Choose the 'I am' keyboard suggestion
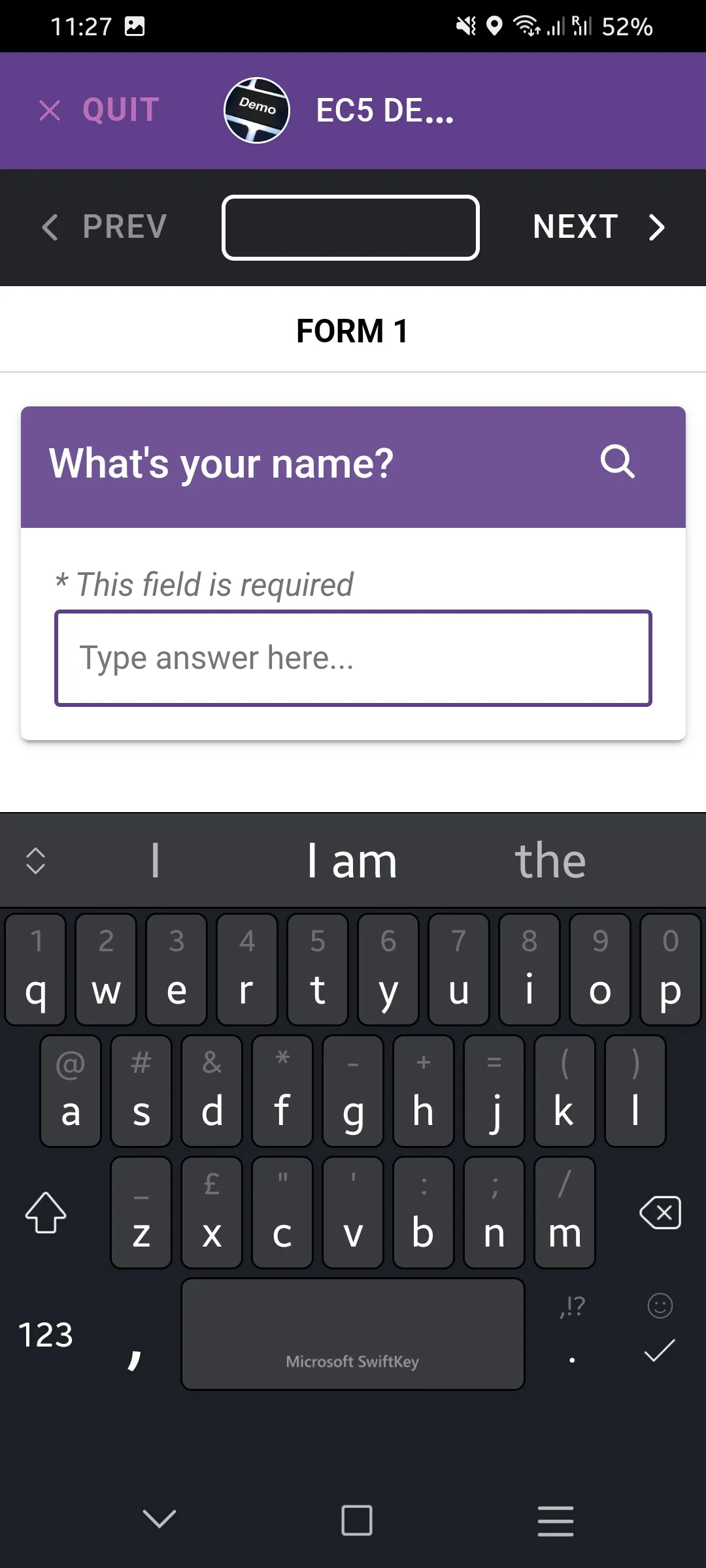The image size is (706, 1568). coord(352,861)
